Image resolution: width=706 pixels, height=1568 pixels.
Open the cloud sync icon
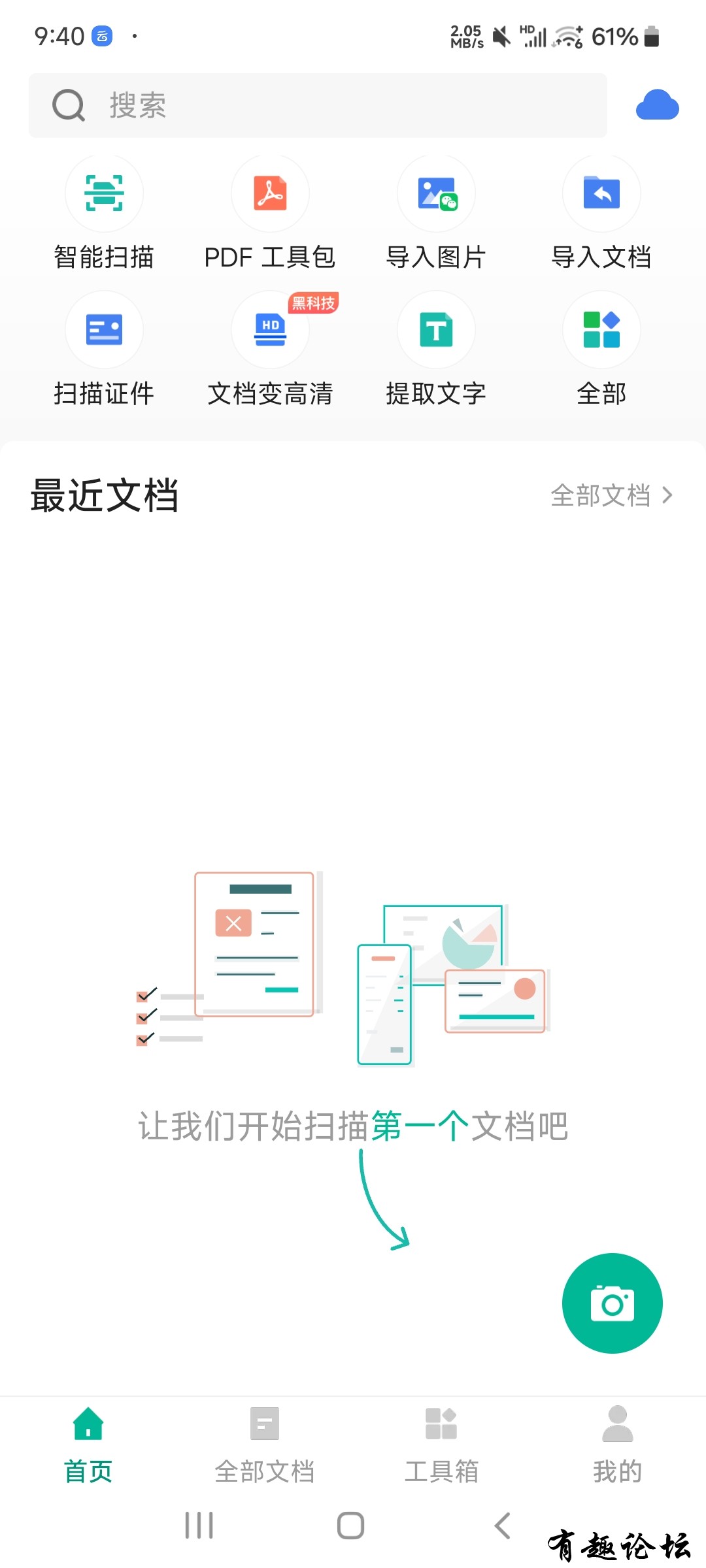pos(657,106)
